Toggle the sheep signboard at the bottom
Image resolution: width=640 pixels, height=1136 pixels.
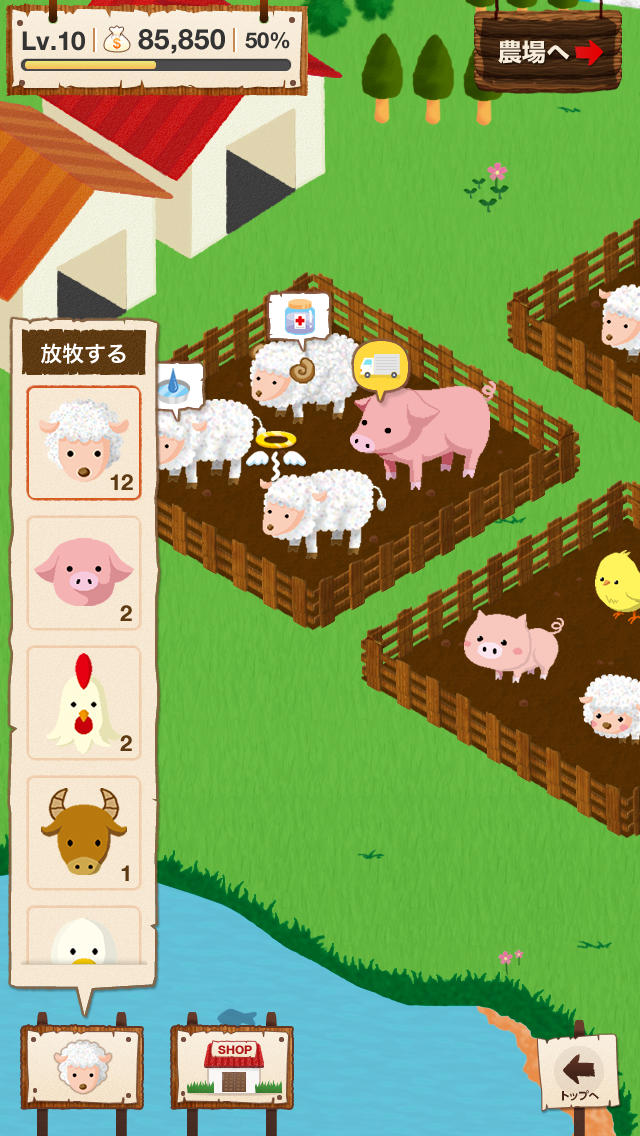tap(82, 1067)
